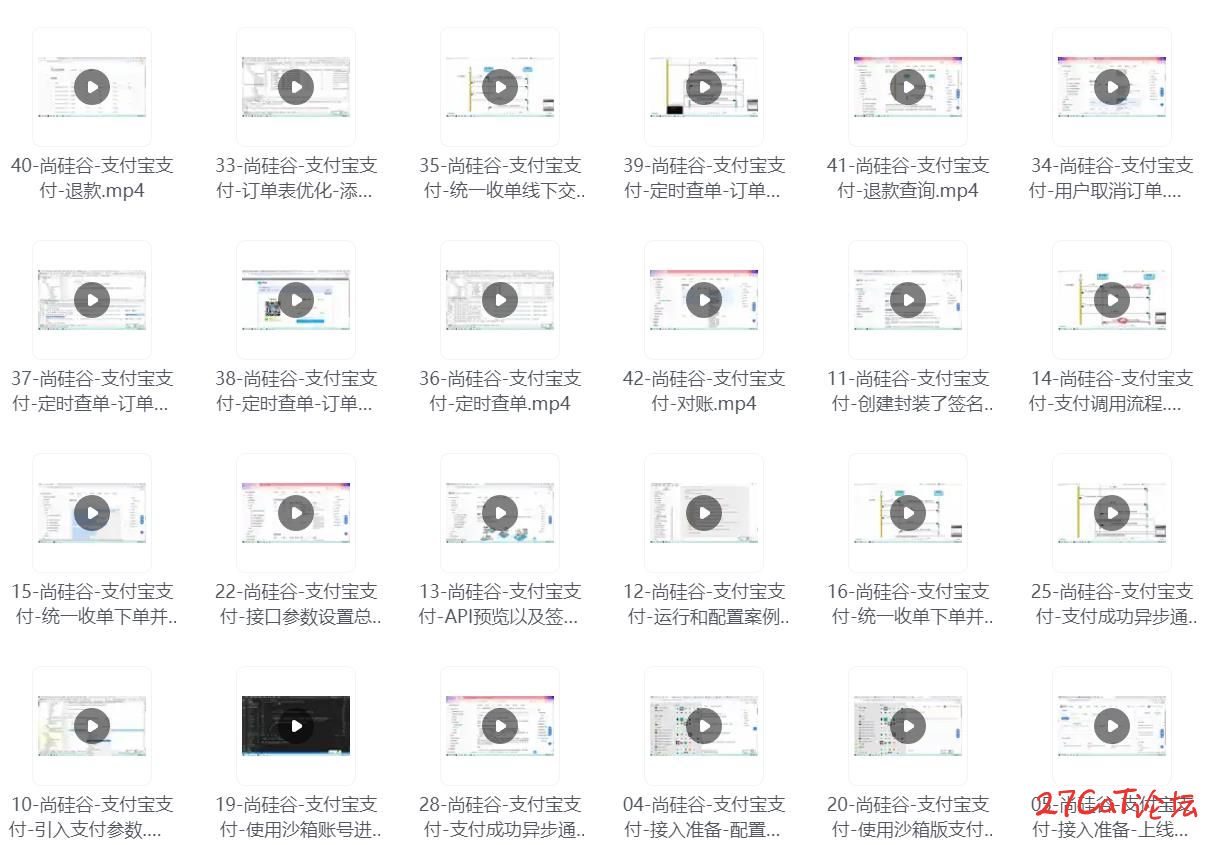Open video 22 接口参数设置

[296, 513]
